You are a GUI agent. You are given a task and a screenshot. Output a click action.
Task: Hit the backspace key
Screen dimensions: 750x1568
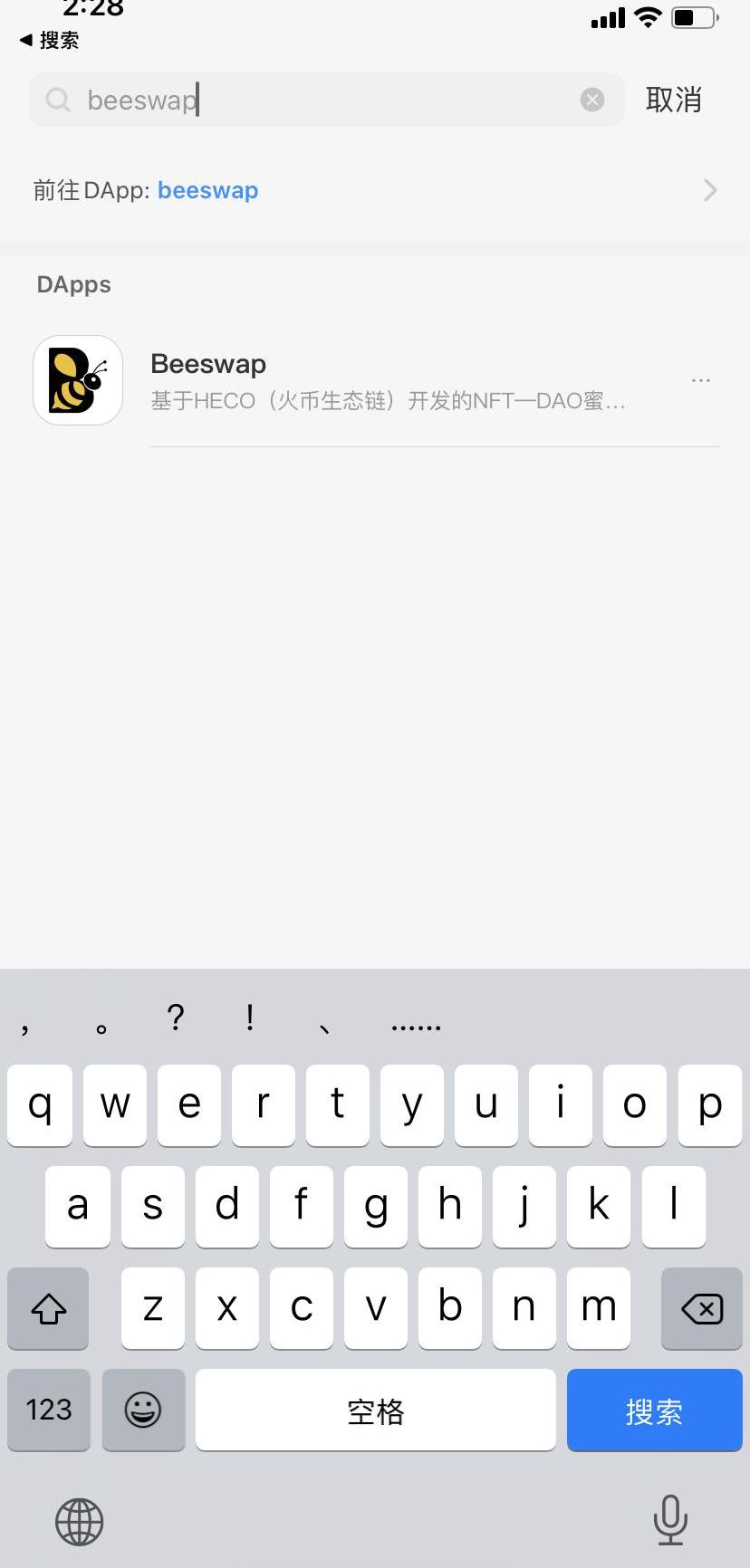tap(701, 1308)
